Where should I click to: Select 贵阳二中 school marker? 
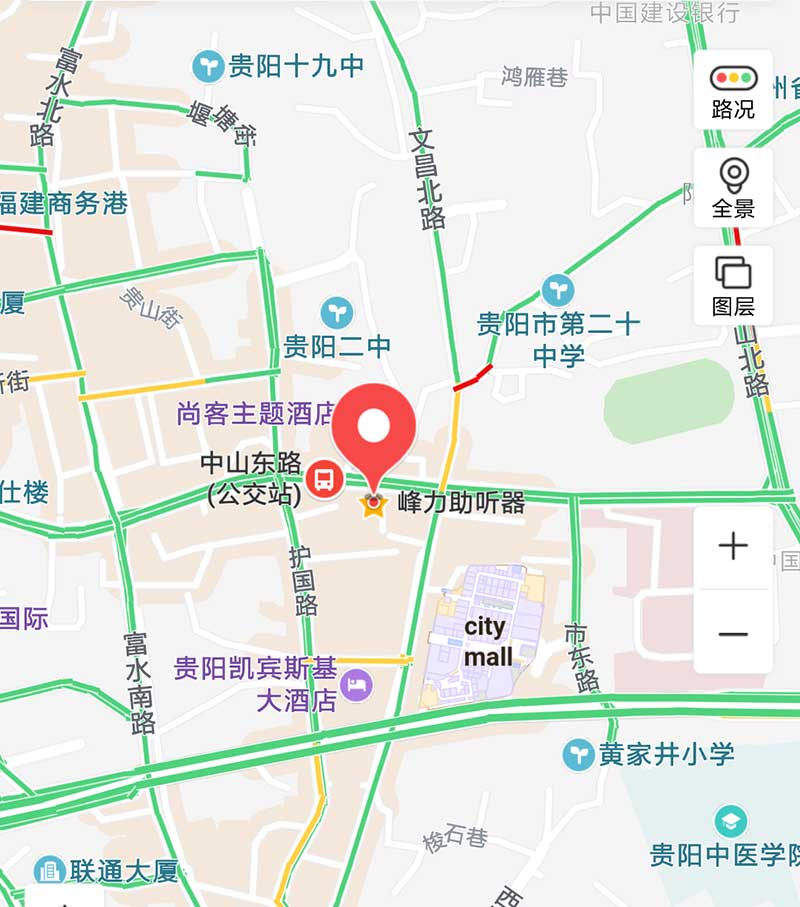coord(337,313)
